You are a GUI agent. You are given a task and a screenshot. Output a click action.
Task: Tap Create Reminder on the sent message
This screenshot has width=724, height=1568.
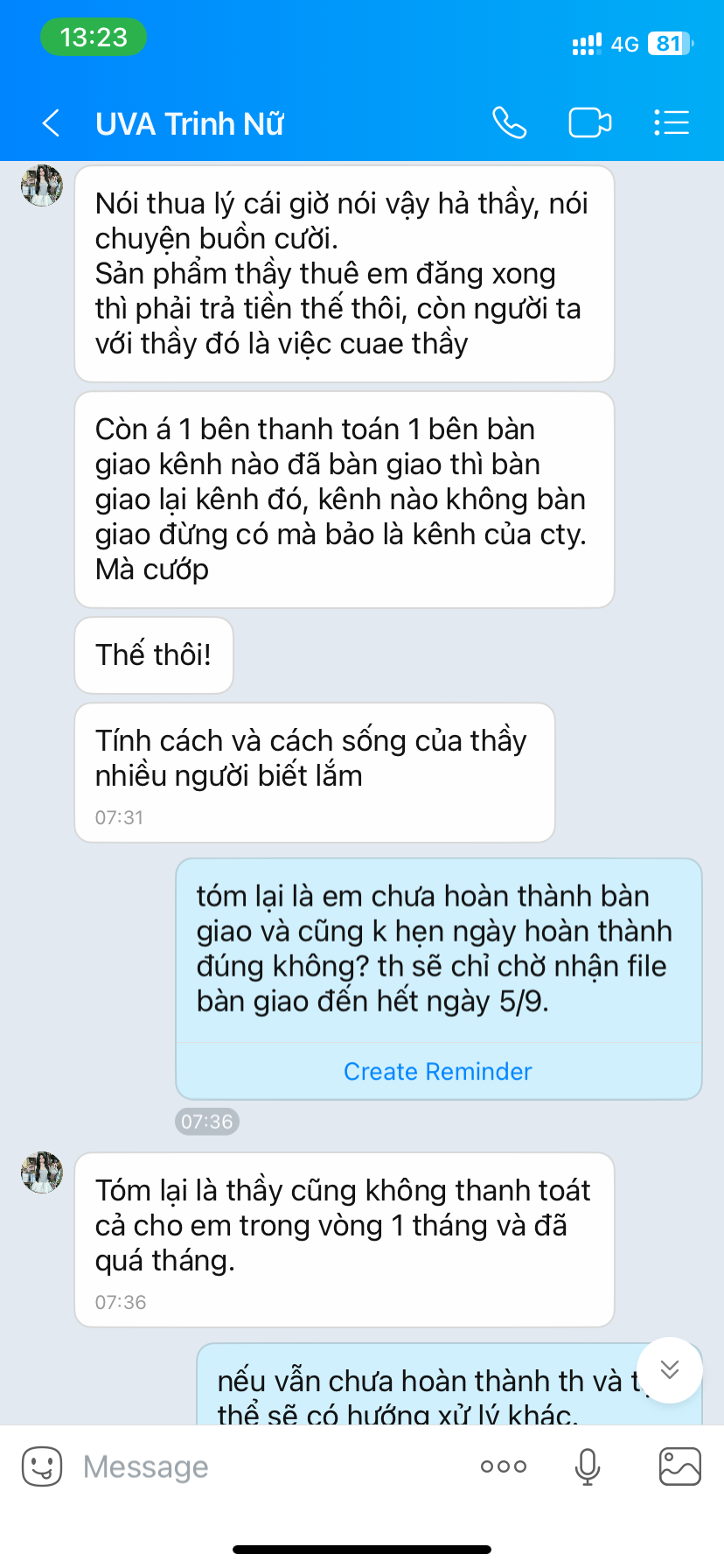[x=438, y=1071]
